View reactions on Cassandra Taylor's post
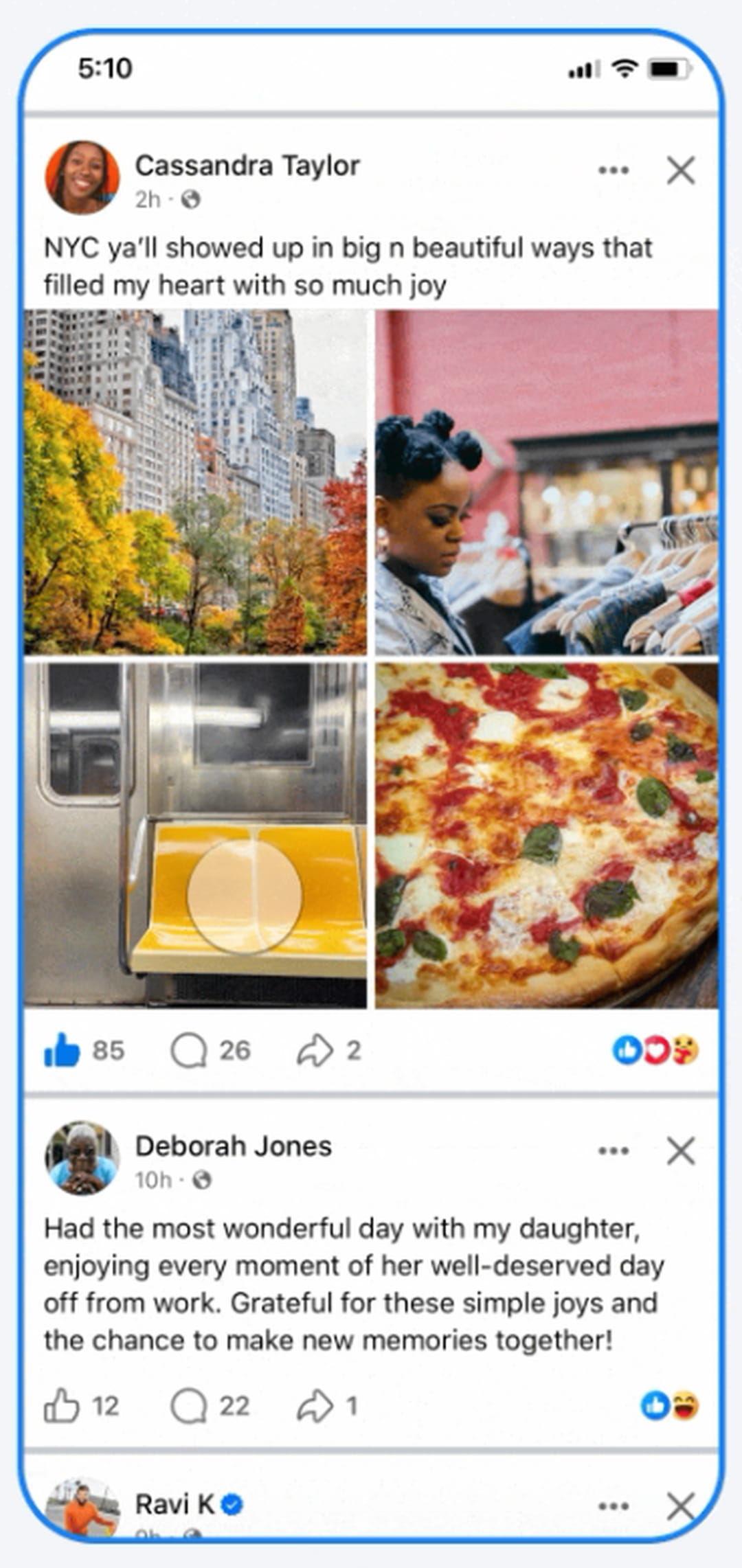This screenshot has height=1568, width=742. [x=655, y=1050]
